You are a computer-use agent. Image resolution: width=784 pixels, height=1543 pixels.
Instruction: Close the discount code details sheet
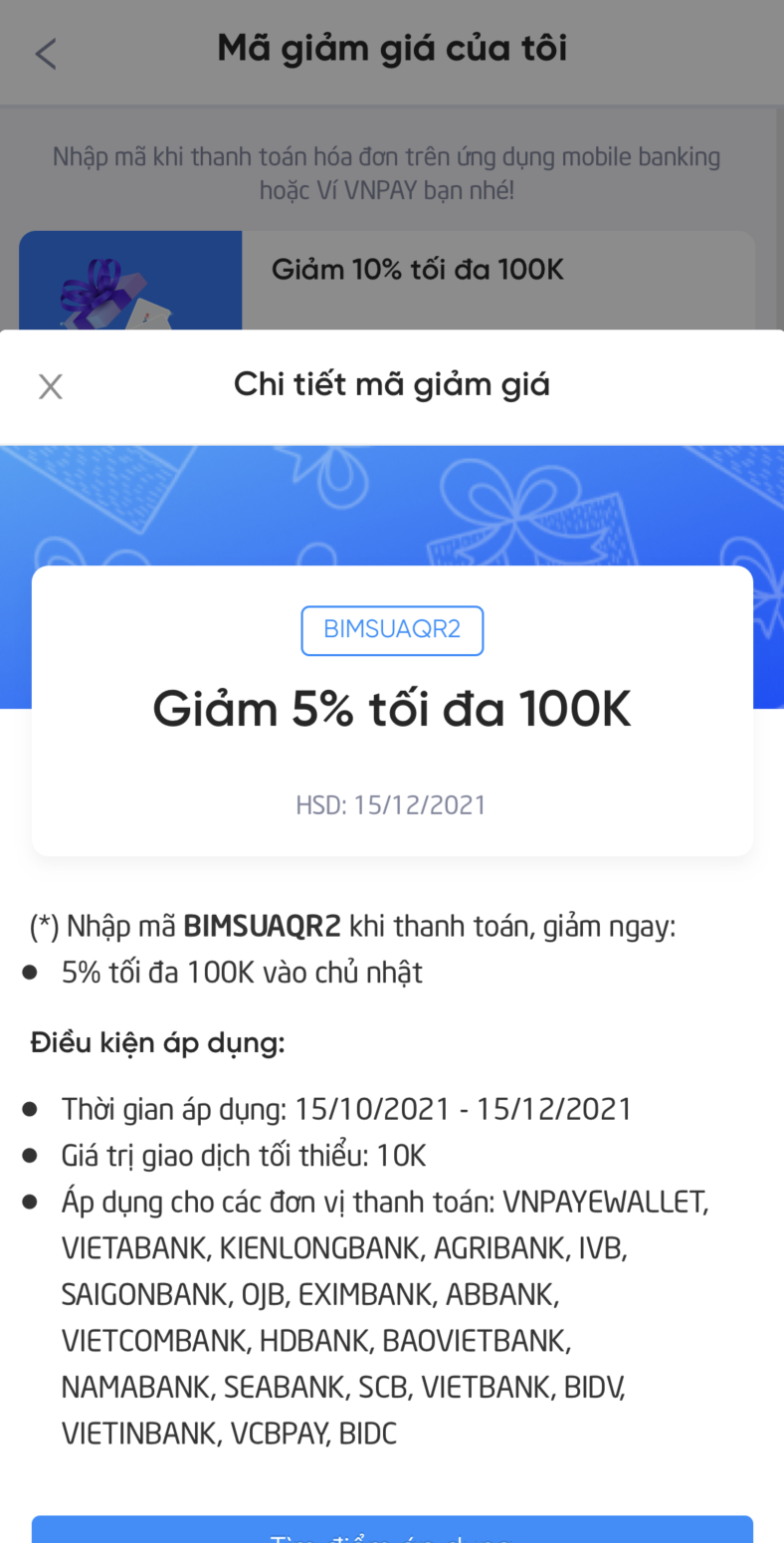(x=50, y=386)
